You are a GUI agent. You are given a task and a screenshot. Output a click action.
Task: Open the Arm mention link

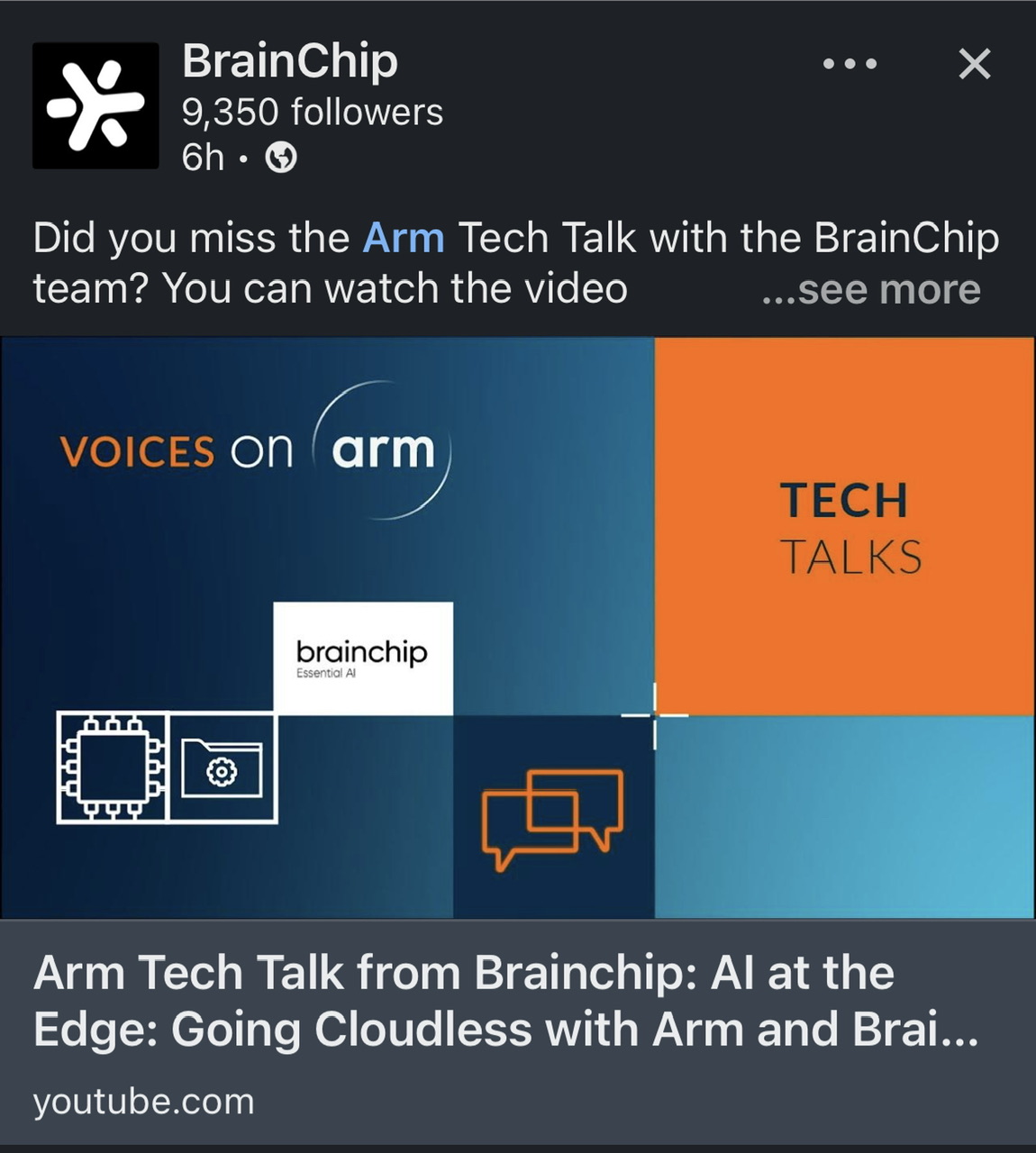pos(403,239)
